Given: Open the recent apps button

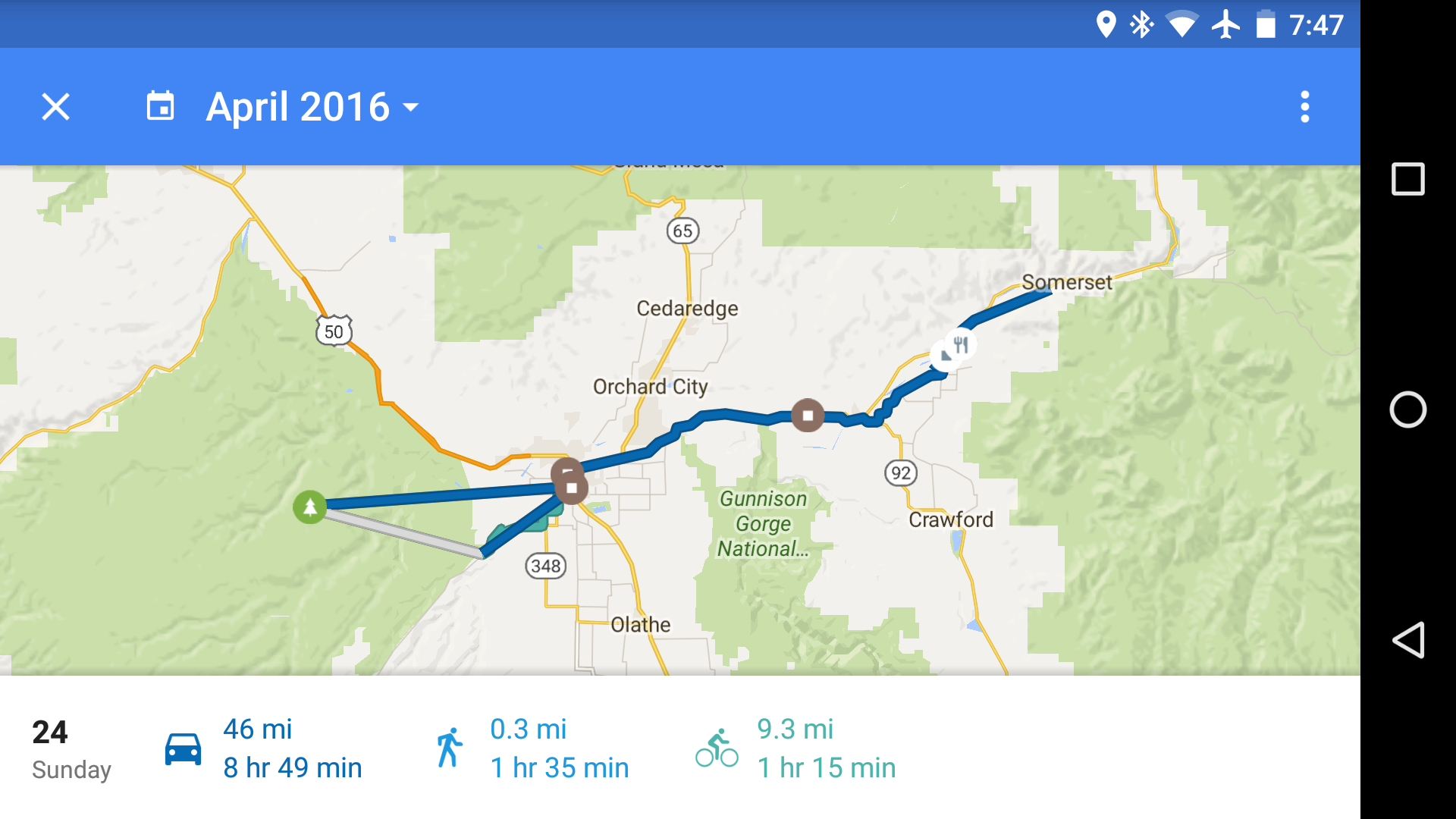Looking at the screenshot, I should [1407, 180].
